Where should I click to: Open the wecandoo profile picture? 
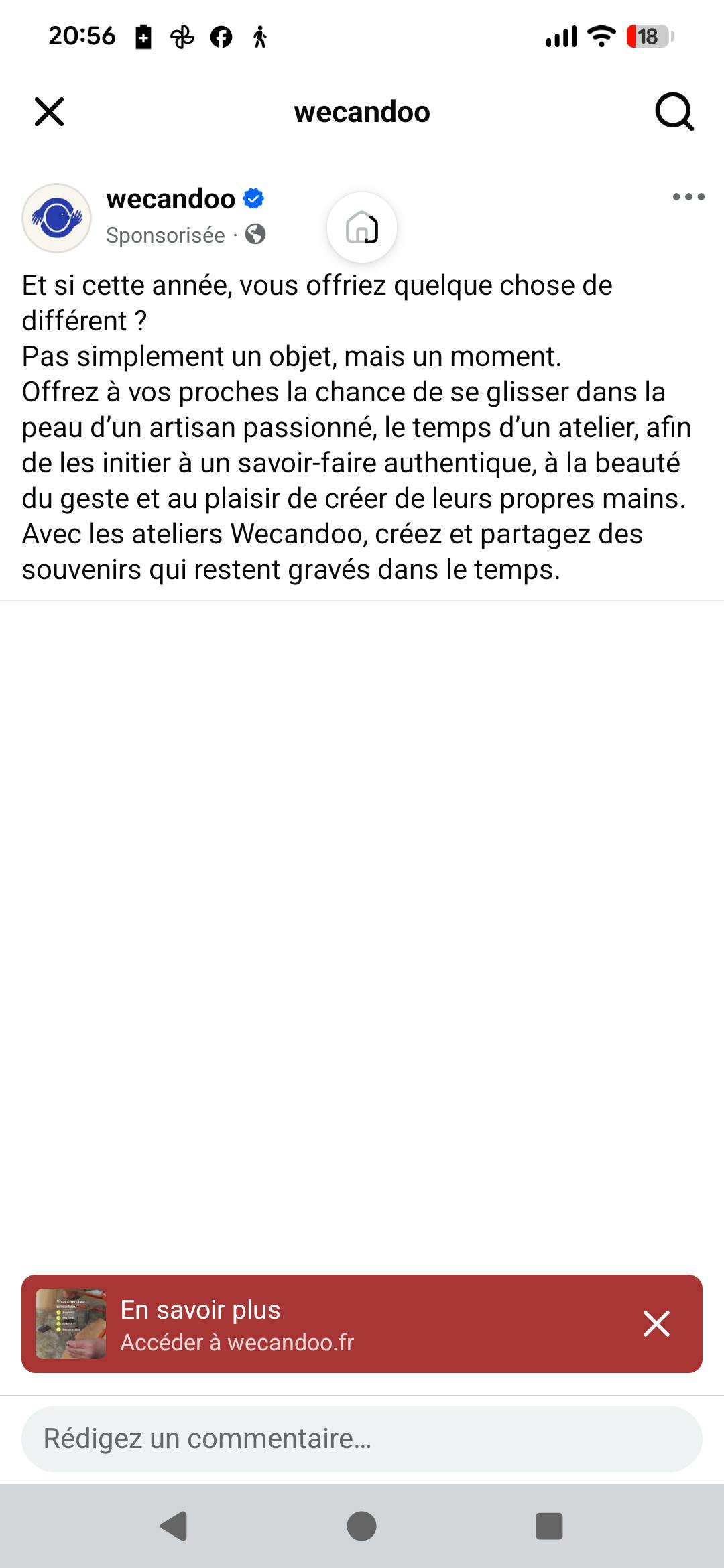click(57, 218)
